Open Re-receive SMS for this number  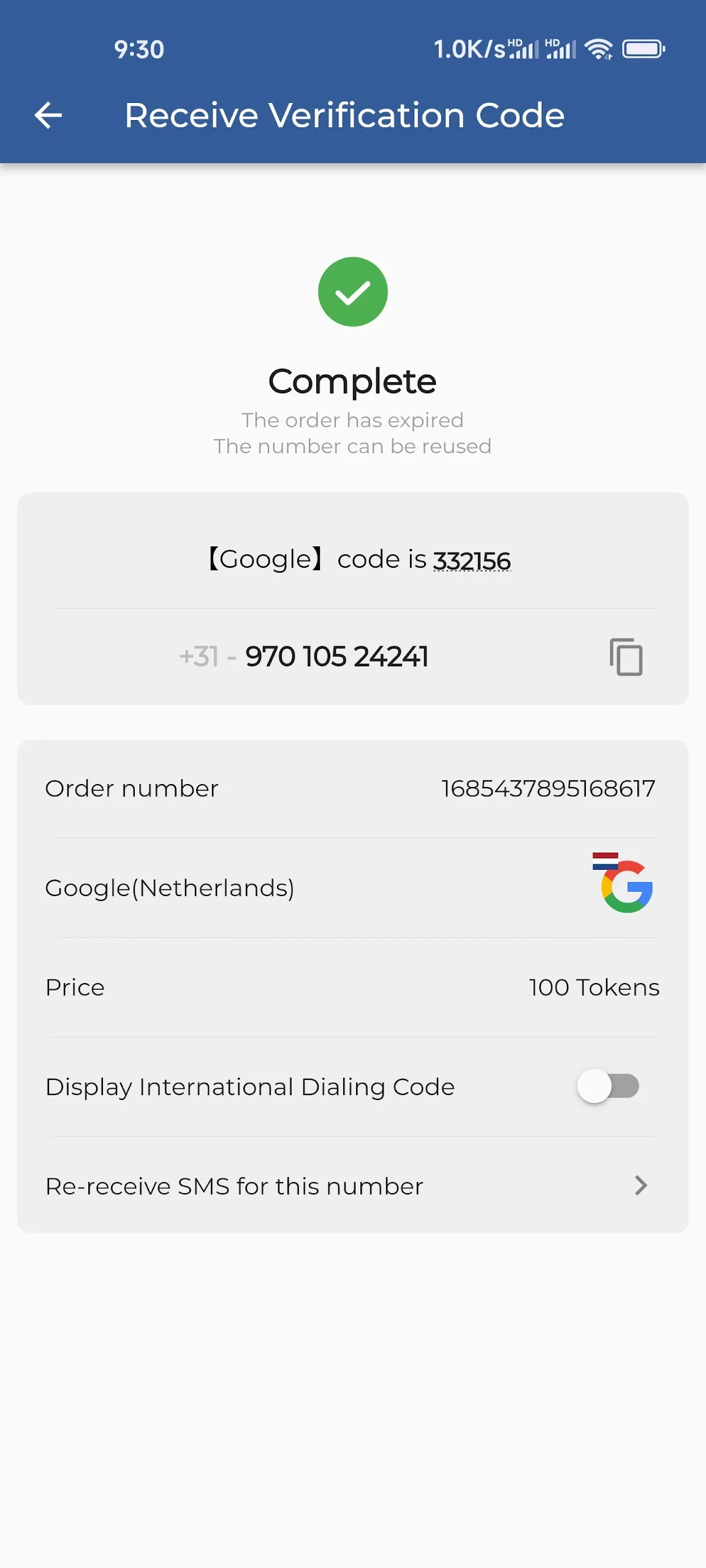tap(352, 1186)
